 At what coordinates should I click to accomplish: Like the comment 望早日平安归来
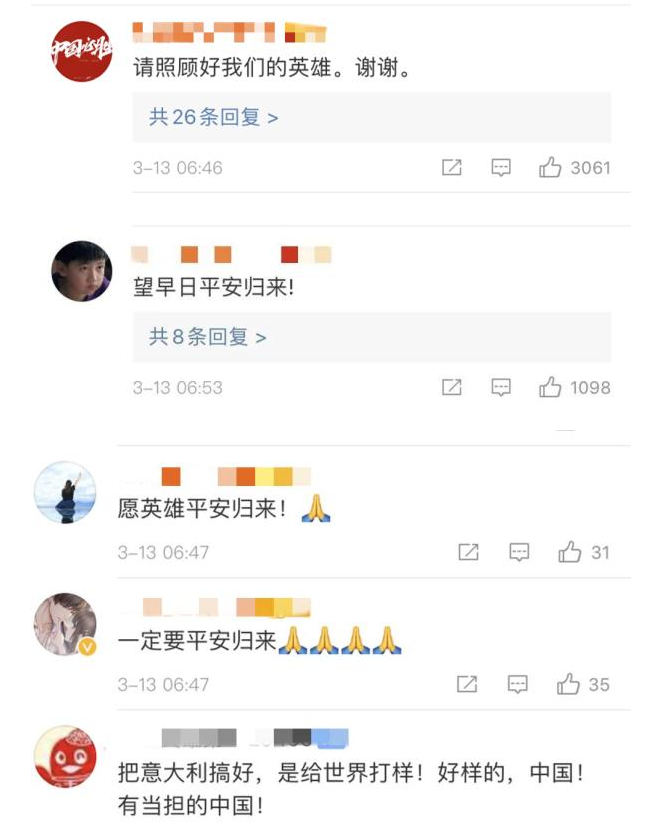click(550, 388)
